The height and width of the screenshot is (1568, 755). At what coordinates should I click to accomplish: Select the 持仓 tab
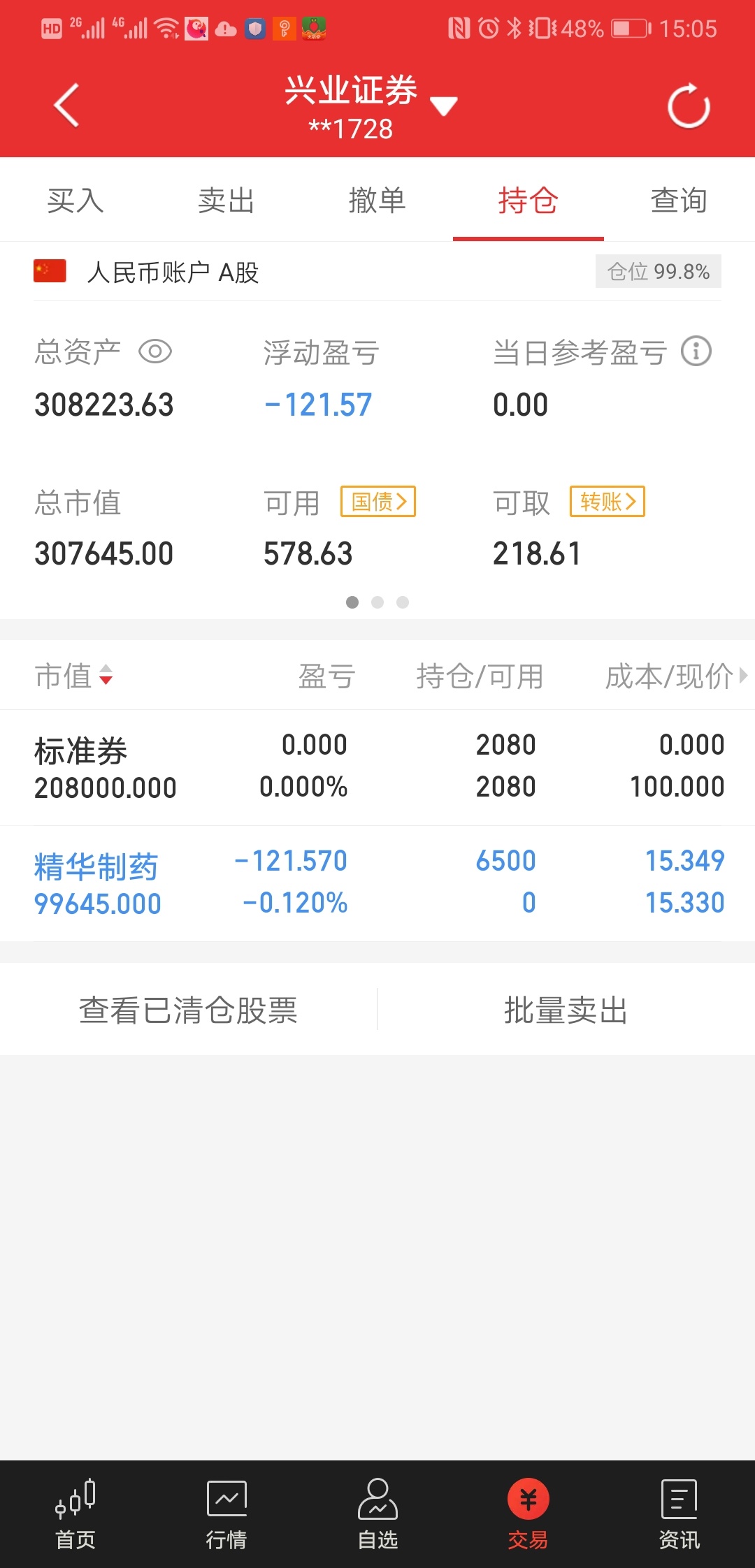click(528, 201)
